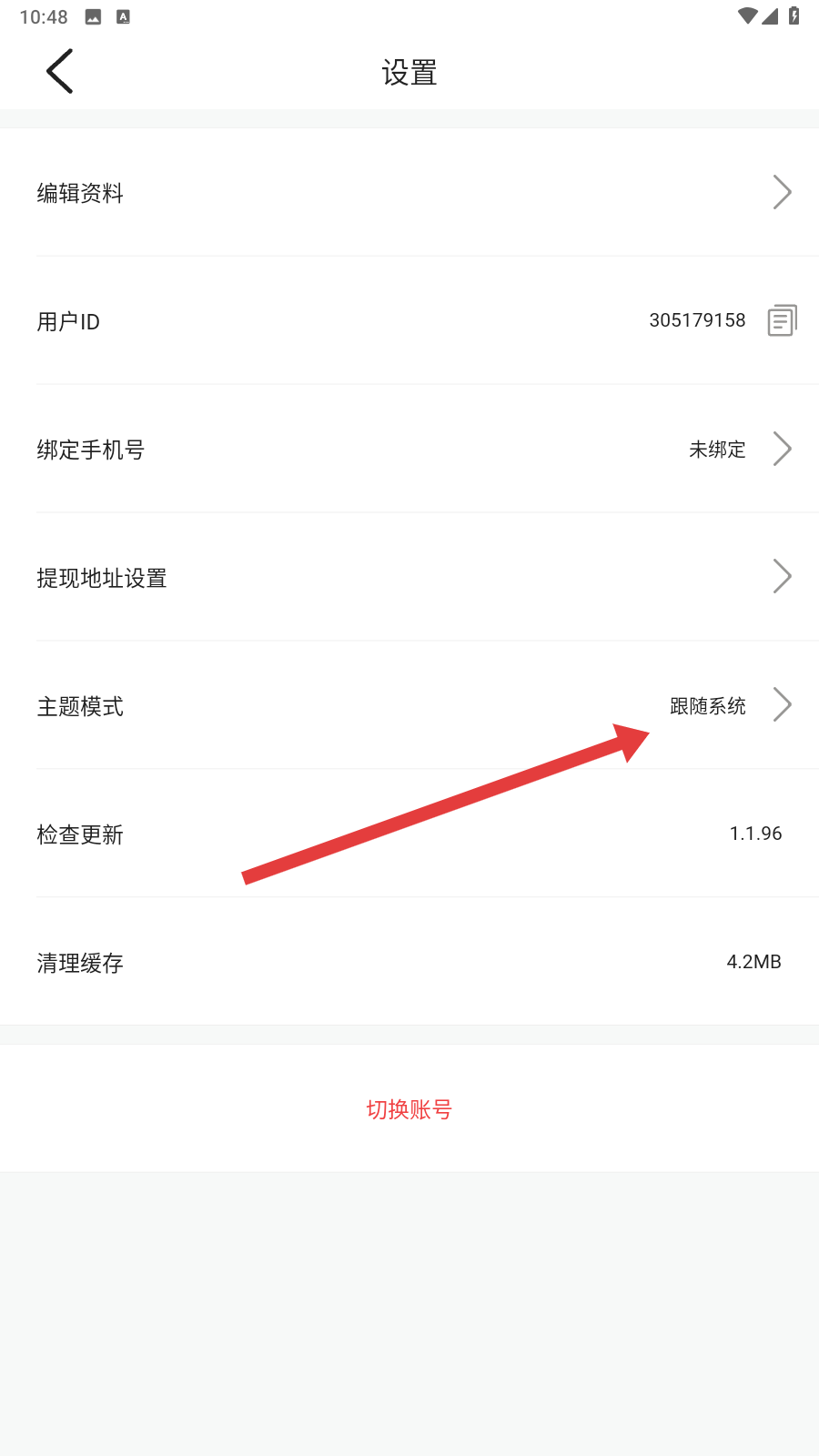Click the back arrow icon
819x1456 pixels.
click(58, 71)
